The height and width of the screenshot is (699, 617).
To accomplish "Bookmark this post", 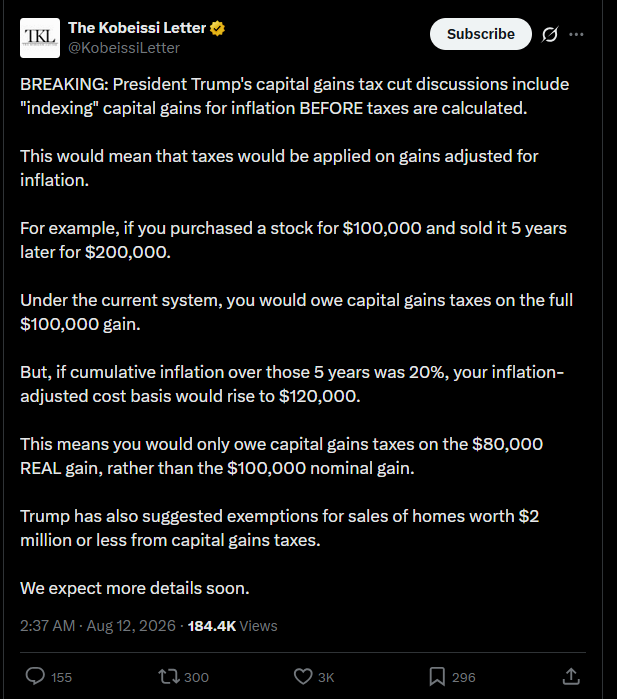I will tap(437, 677).
